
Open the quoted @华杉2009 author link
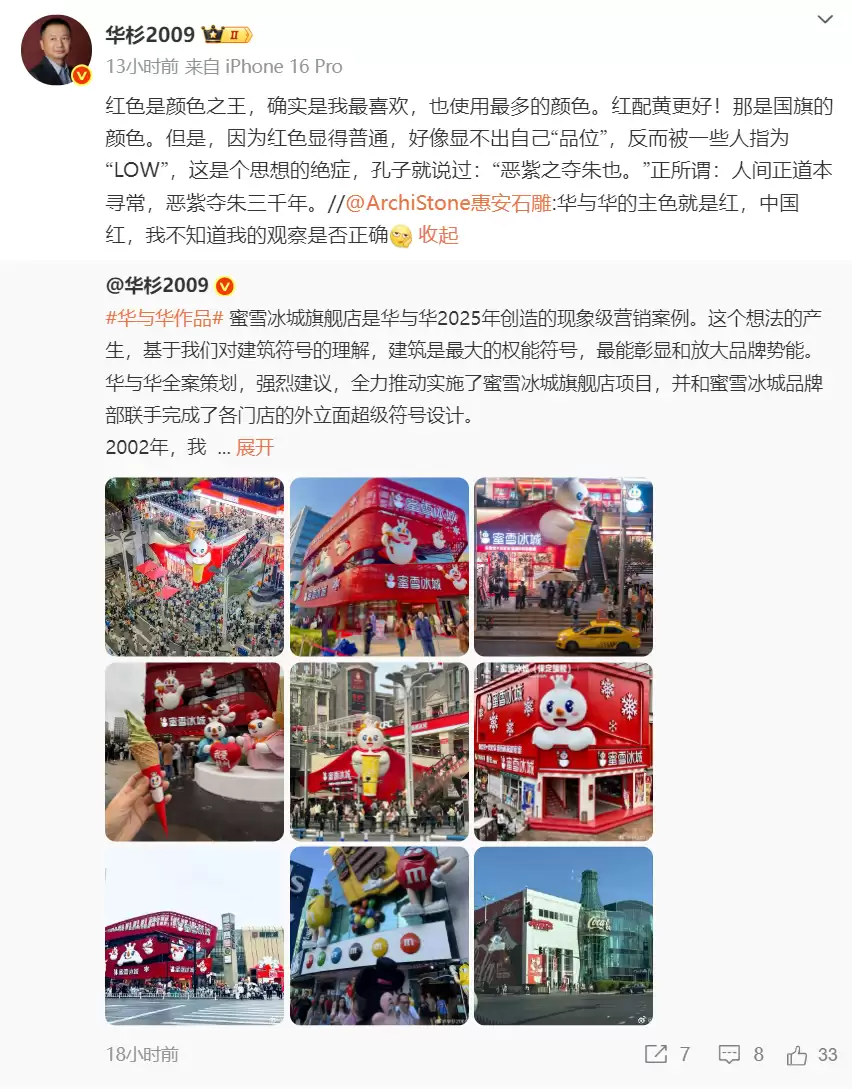pos(156,285)
